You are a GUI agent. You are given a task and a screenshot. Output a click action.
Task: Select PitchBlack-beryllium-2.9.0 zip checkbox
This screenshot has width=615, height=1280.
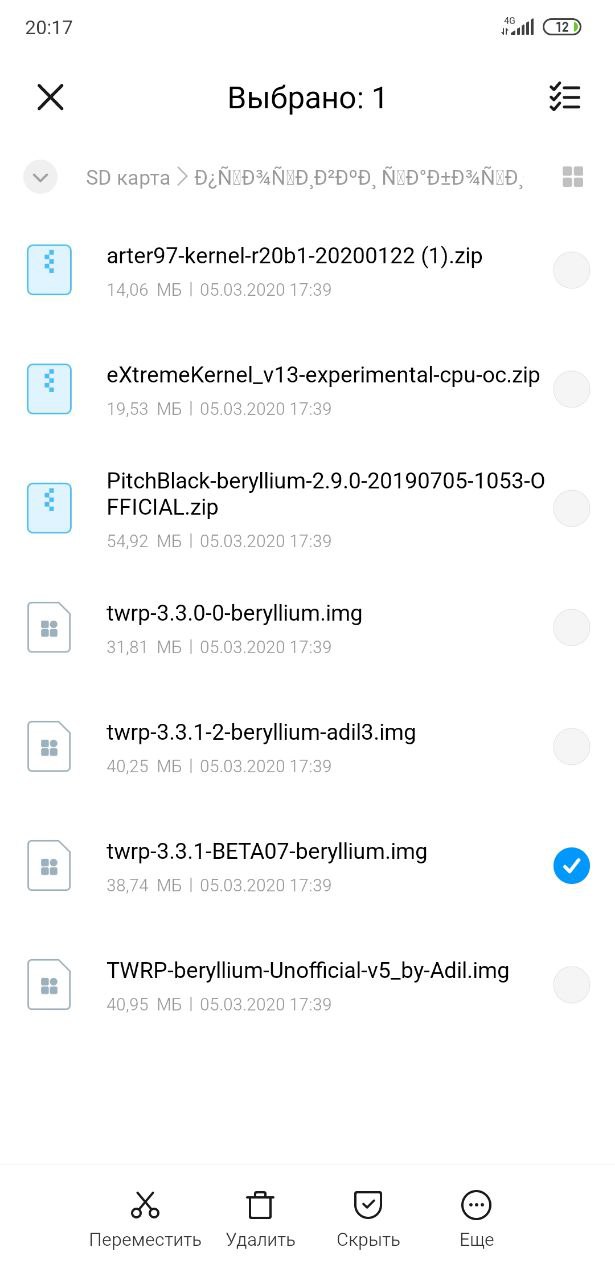pos(571,508)
